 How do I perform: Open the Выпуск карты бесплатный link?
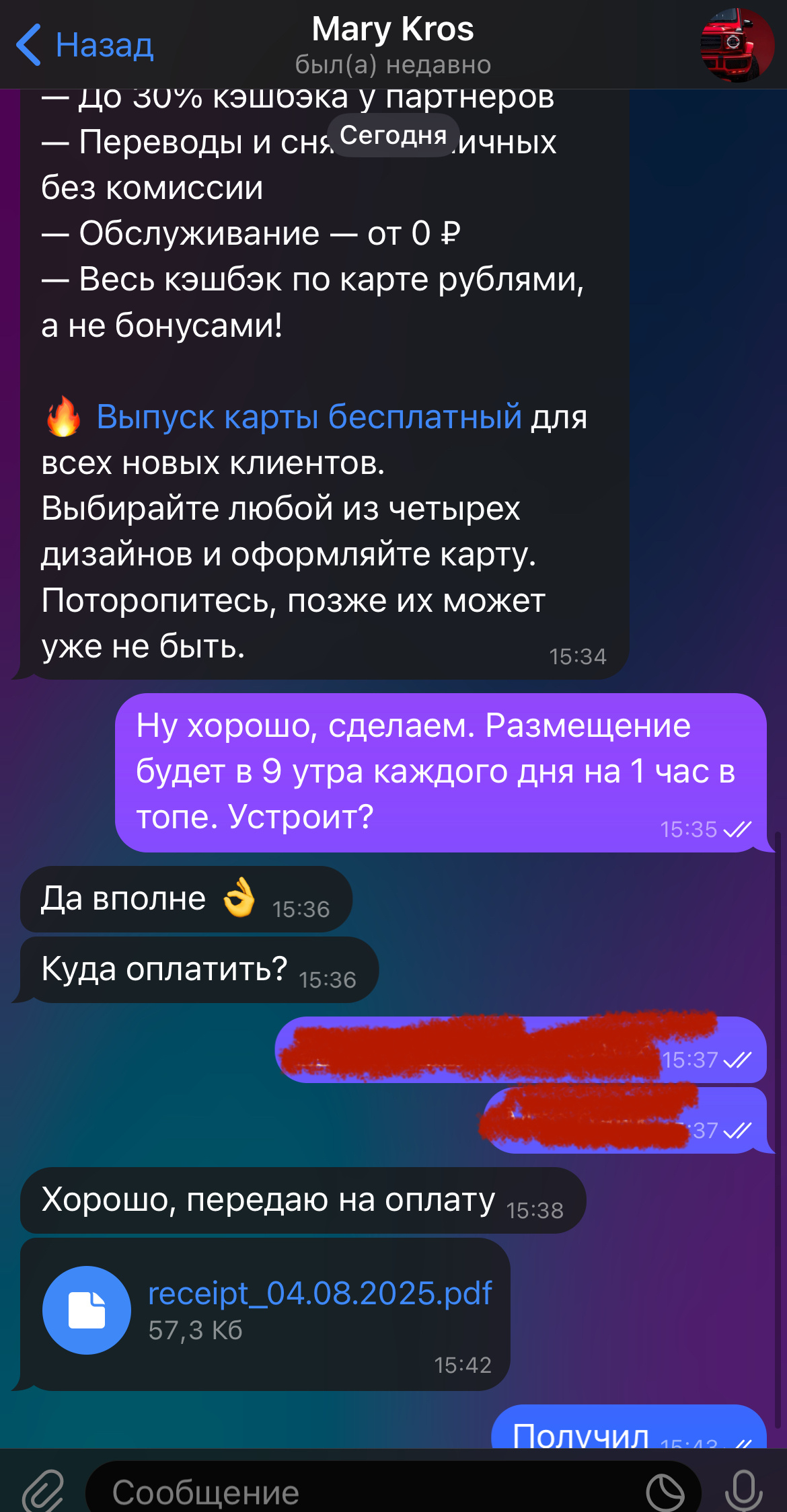[309, 417]
